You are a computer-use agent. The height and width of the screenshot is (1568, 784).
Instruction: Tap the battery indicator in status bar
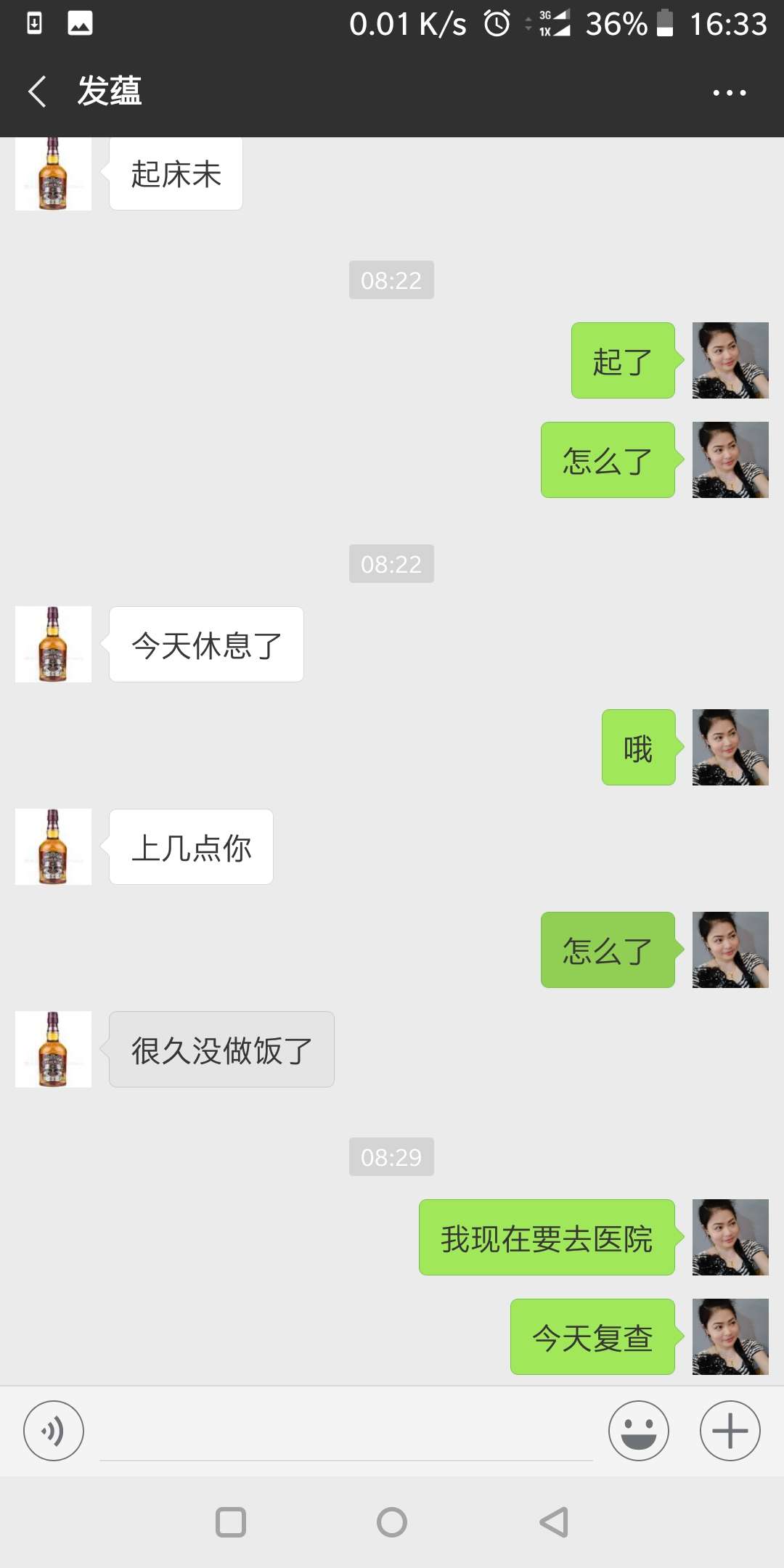pyautogui.click(x=665, y=23)
